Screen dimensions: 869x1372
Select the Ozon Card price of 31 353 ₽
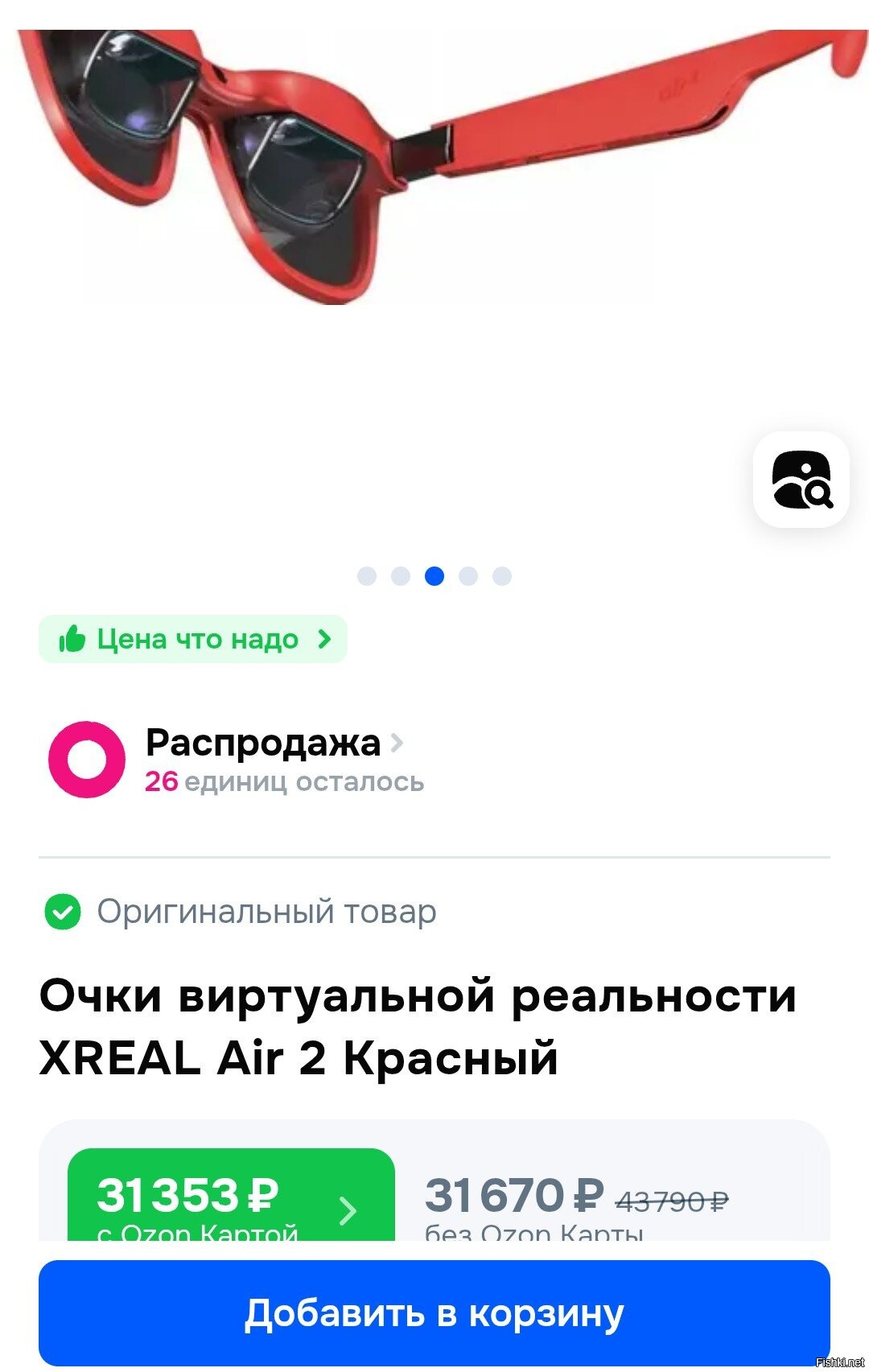point(231,1197)
